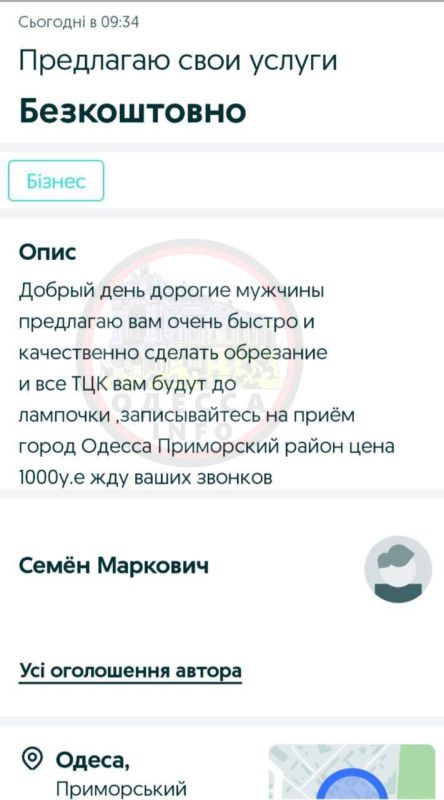Open Семён Маркович's seller profile
This screenshot has width=444, height=800.
pos(114,566)
